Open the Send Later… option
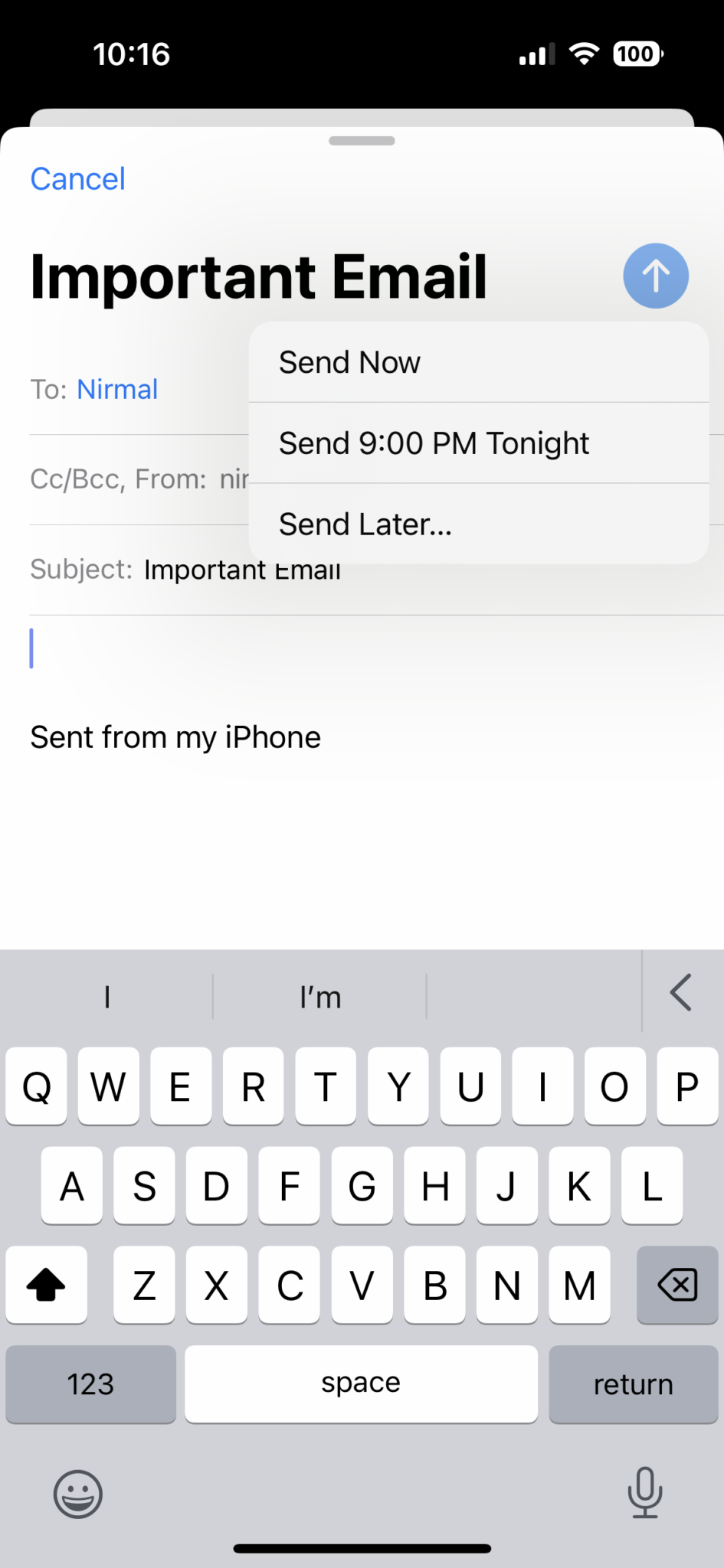The height and width of the screenshot is (1568, 724). click(479, 524)
